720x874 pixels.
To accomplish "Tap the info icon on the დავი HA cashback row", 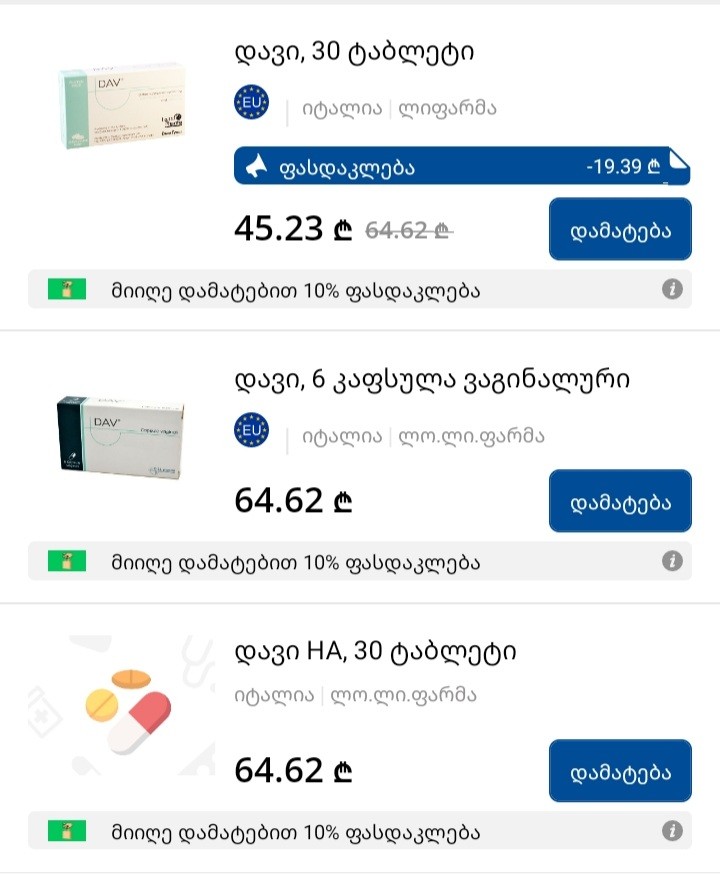I will 673,830.
